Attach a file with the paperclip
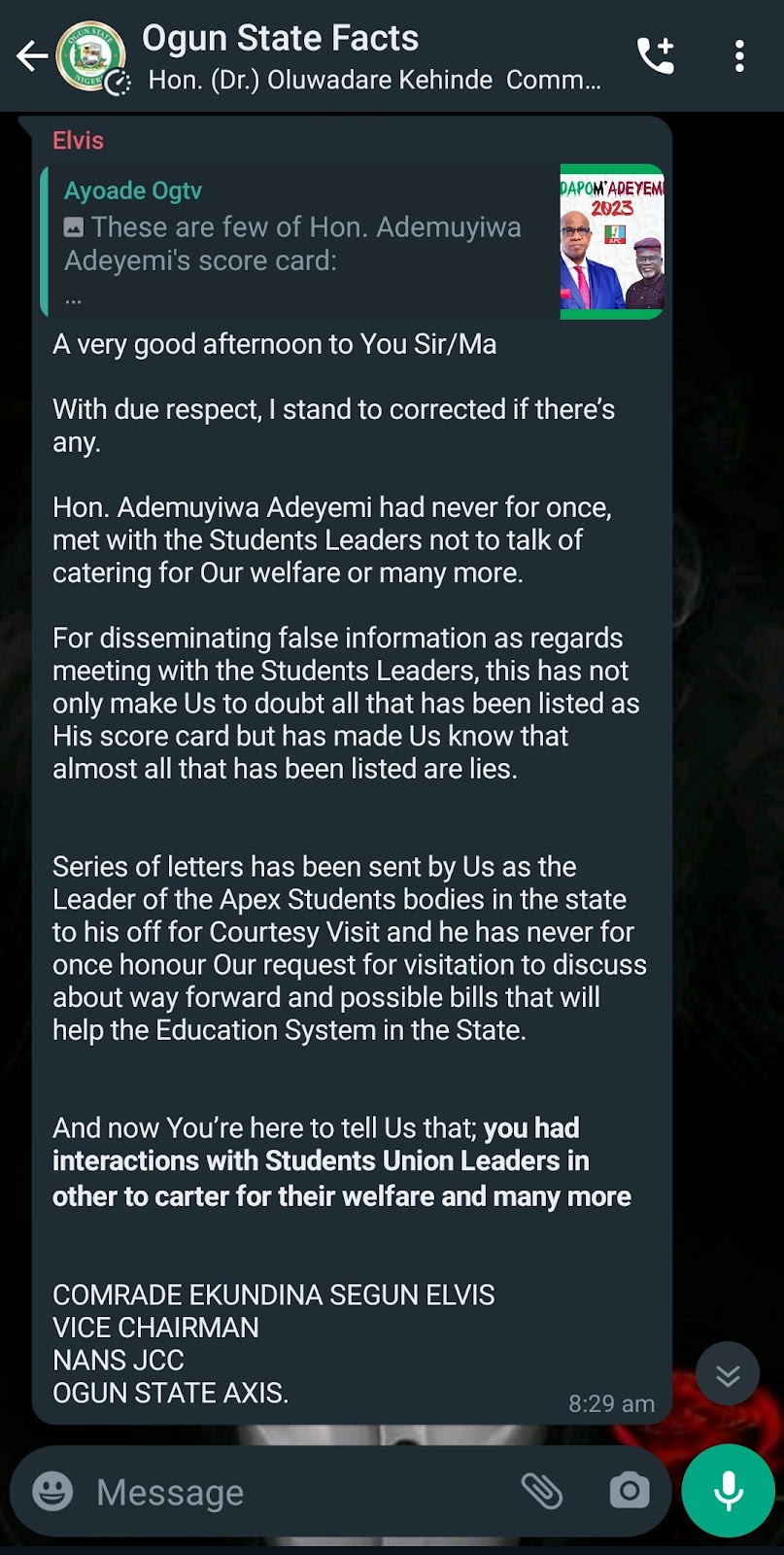 [x=542, y=1491]
